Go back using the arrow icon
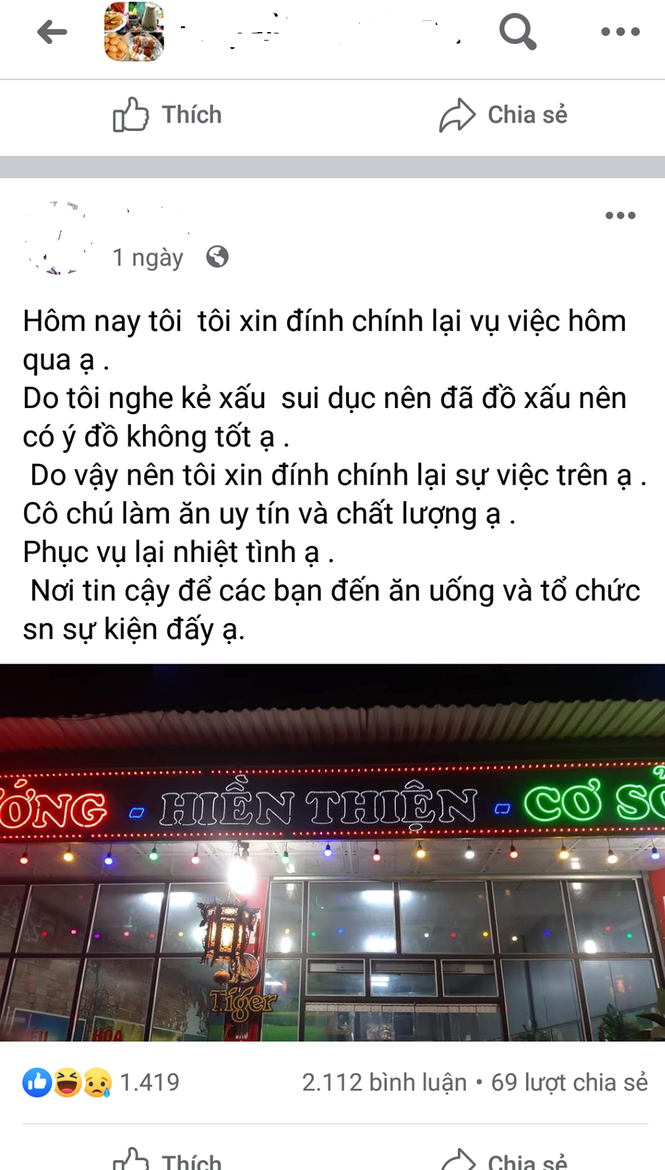Image resolution: width=665 pixels, height=1170 pixels. click(52, 33)
